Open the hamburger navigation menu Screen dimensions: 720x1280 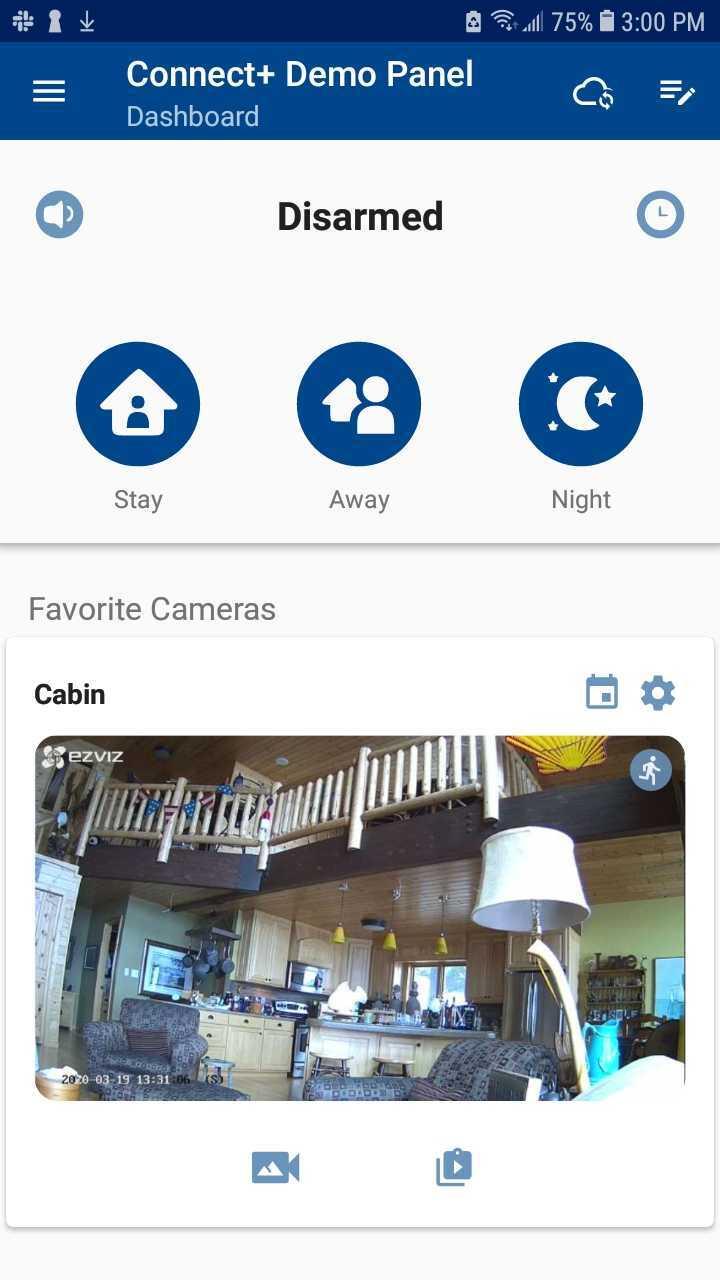(49, 92)
